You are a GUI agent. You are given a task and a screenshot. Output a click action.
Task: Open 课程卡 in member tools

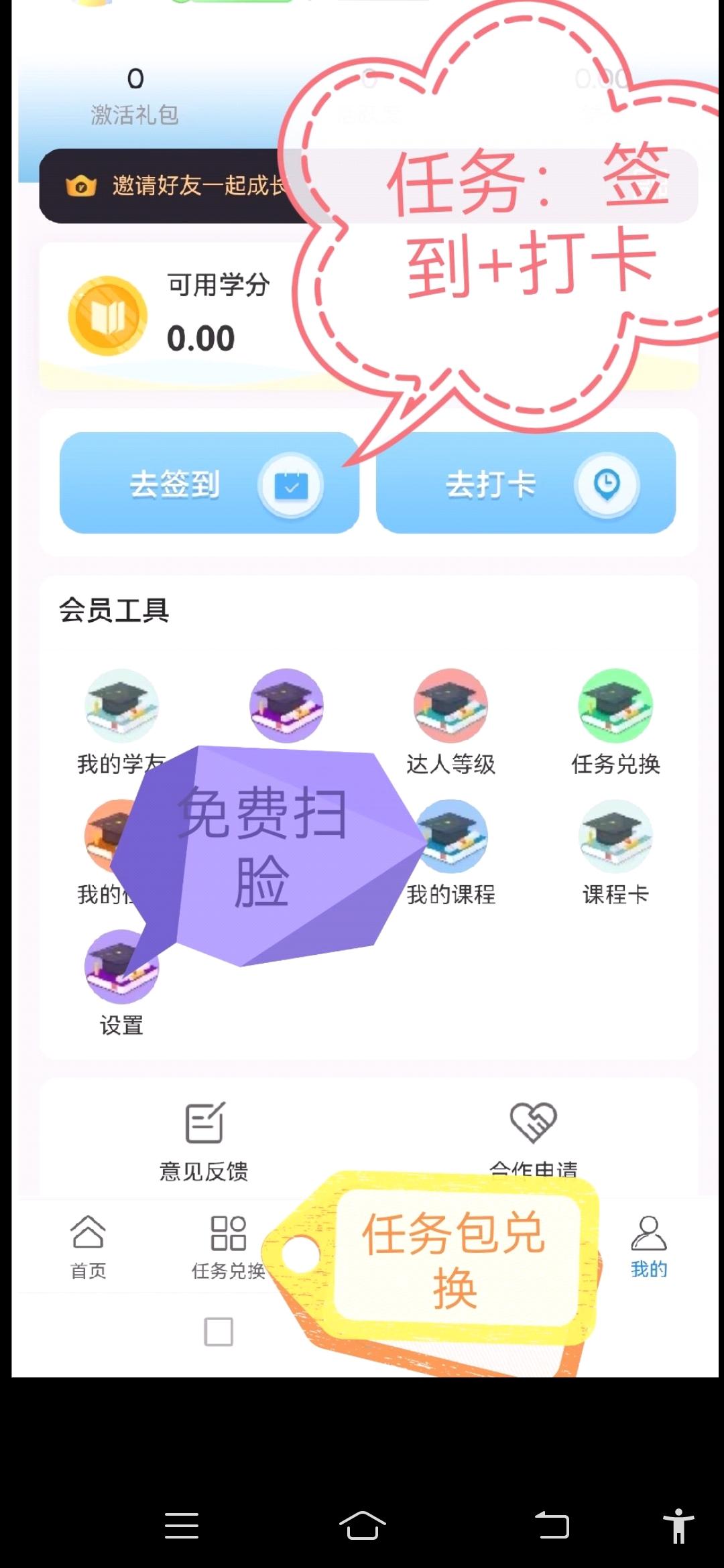tap(615, 852)
